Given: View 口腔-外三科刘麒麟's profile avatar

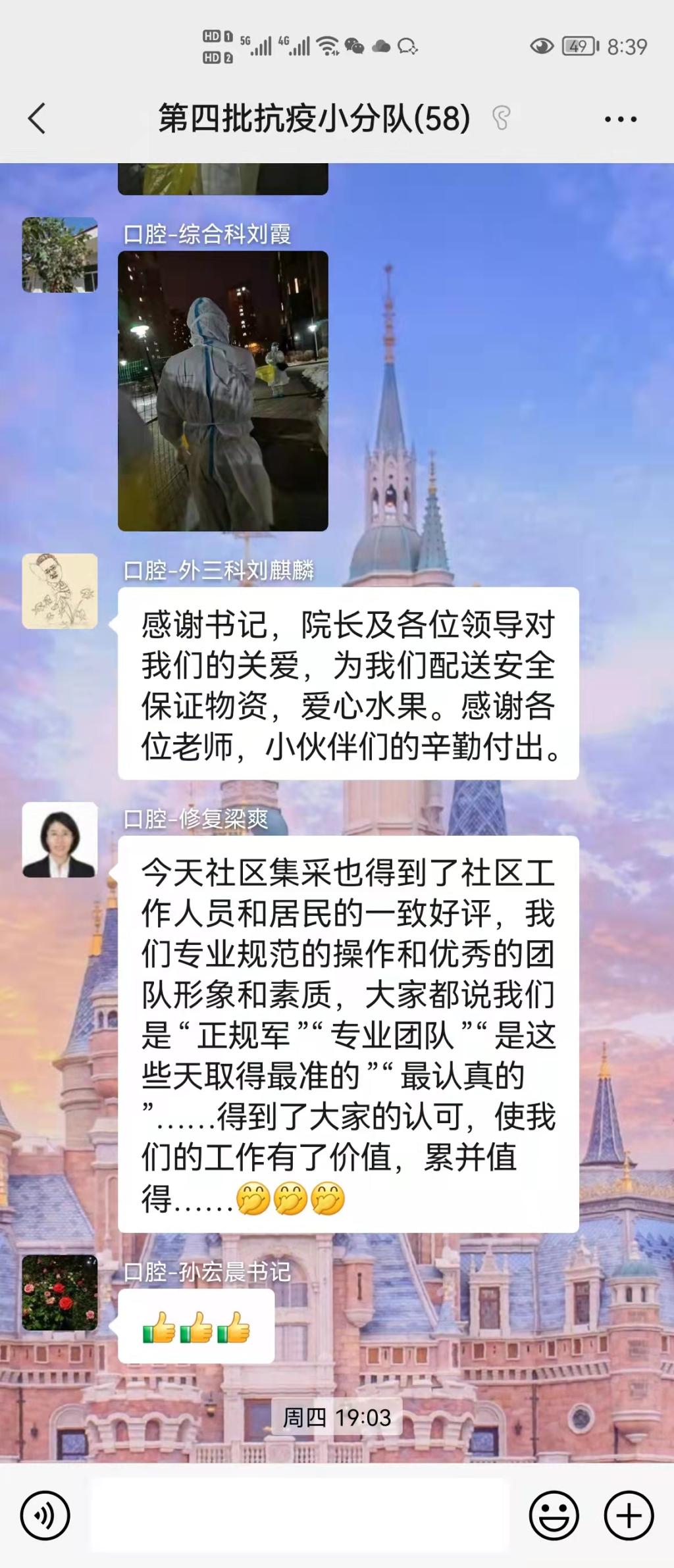Looking at the screenshot, I should (x=60, y=591).
